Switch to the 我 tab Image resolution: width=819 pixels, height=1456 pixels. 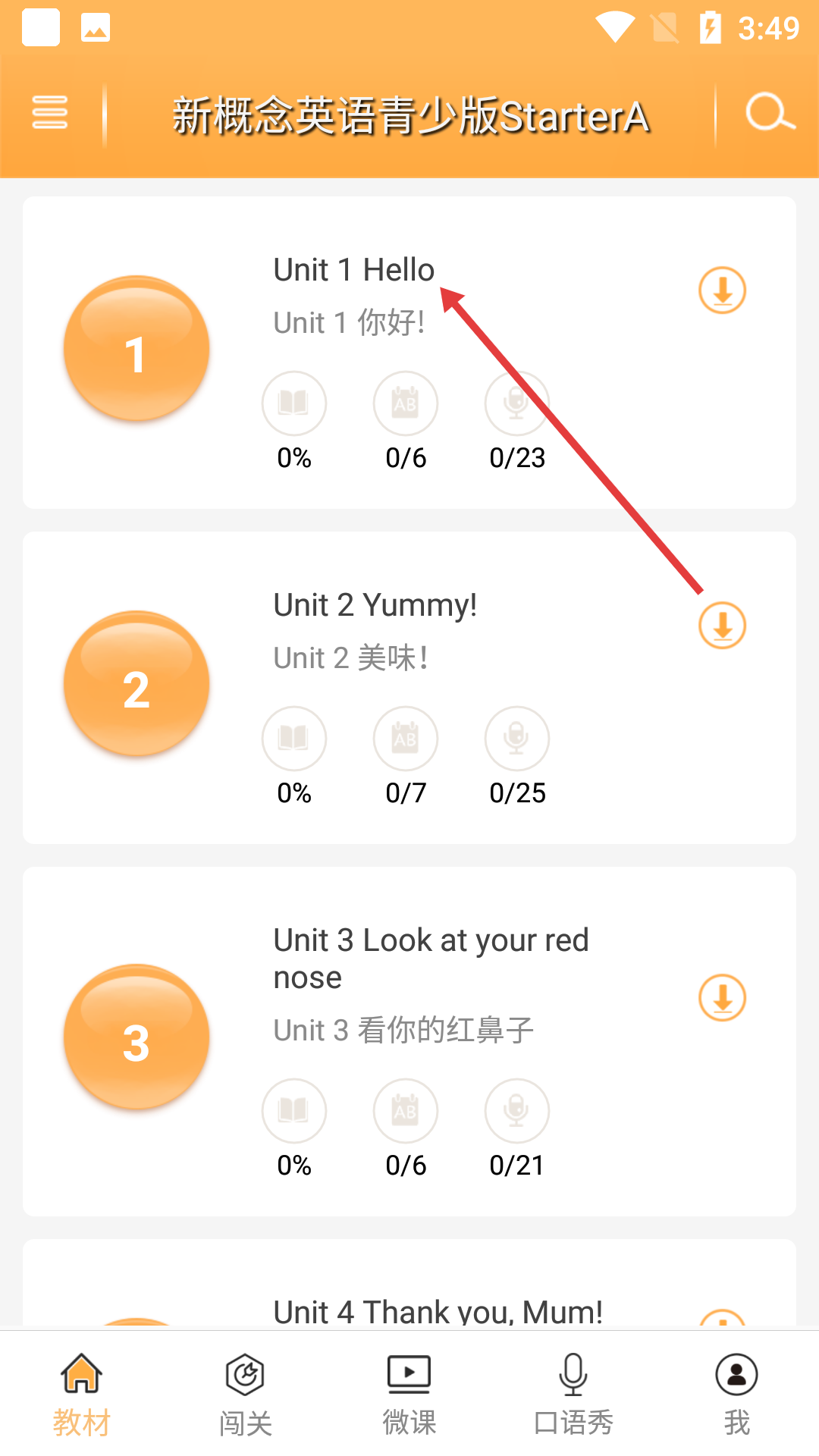[x=737, y=1394]
